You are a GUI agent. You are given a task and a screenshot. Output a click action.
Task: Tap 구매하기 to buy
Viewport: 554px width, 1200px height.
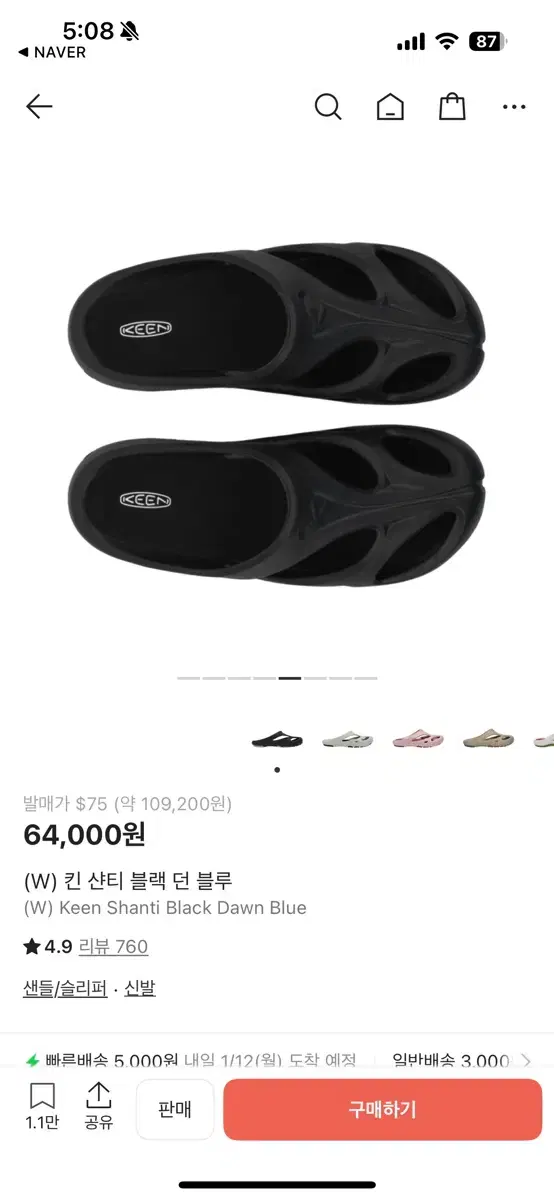point(383,1109)
